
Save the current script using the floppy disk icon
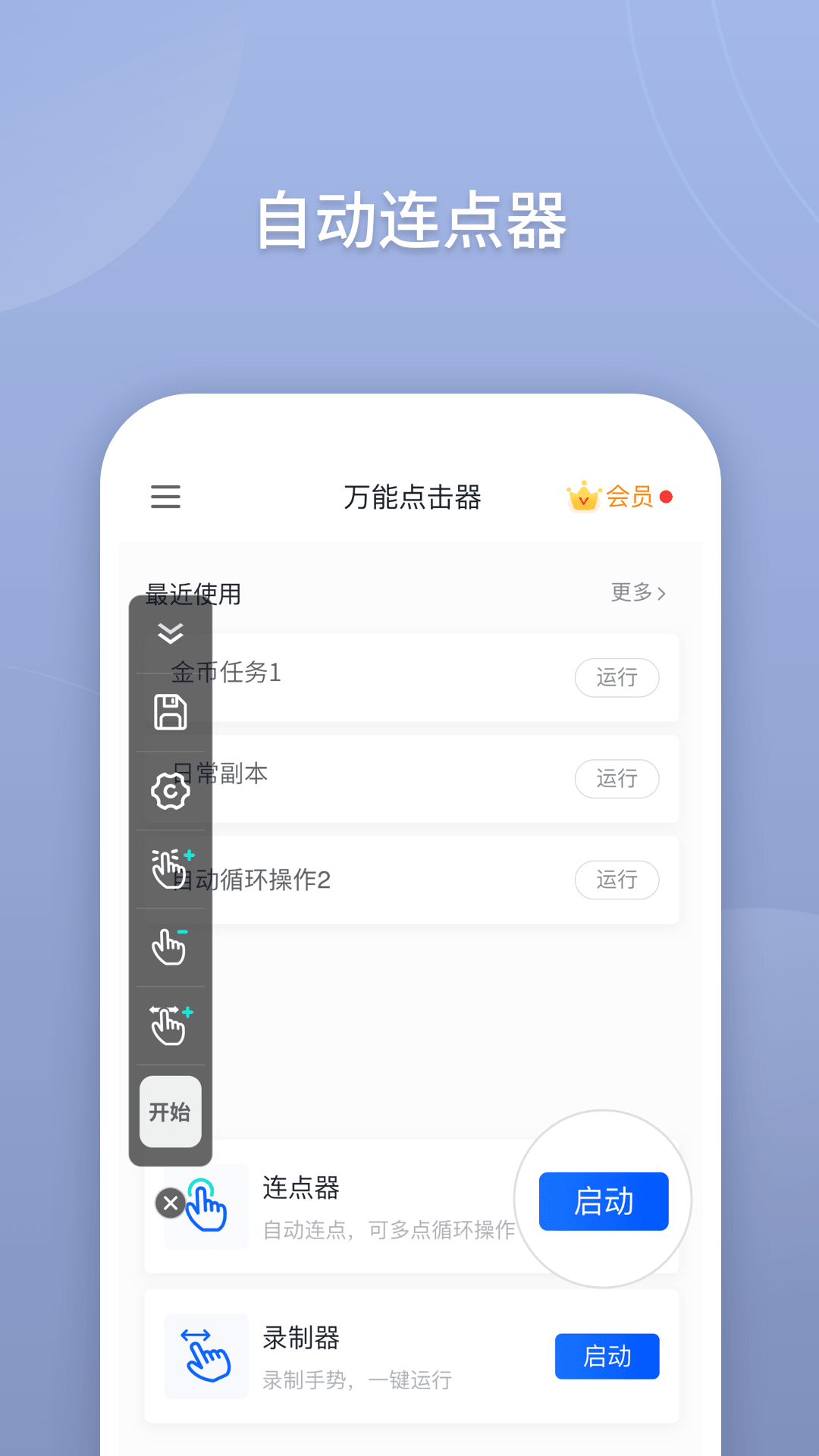[x=170, y=711]
